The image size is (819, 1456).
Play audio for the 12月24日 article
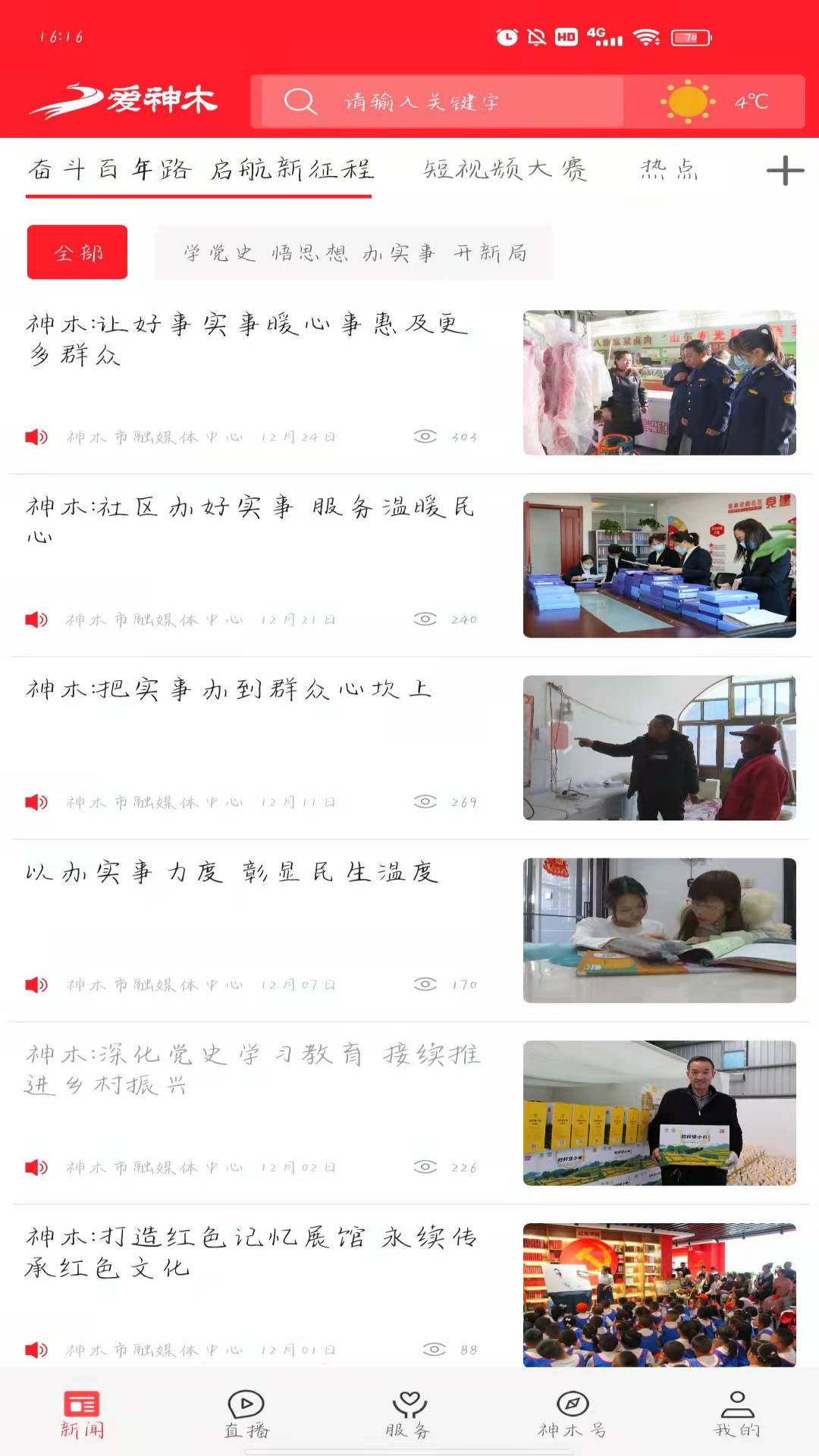click(36, 437)
